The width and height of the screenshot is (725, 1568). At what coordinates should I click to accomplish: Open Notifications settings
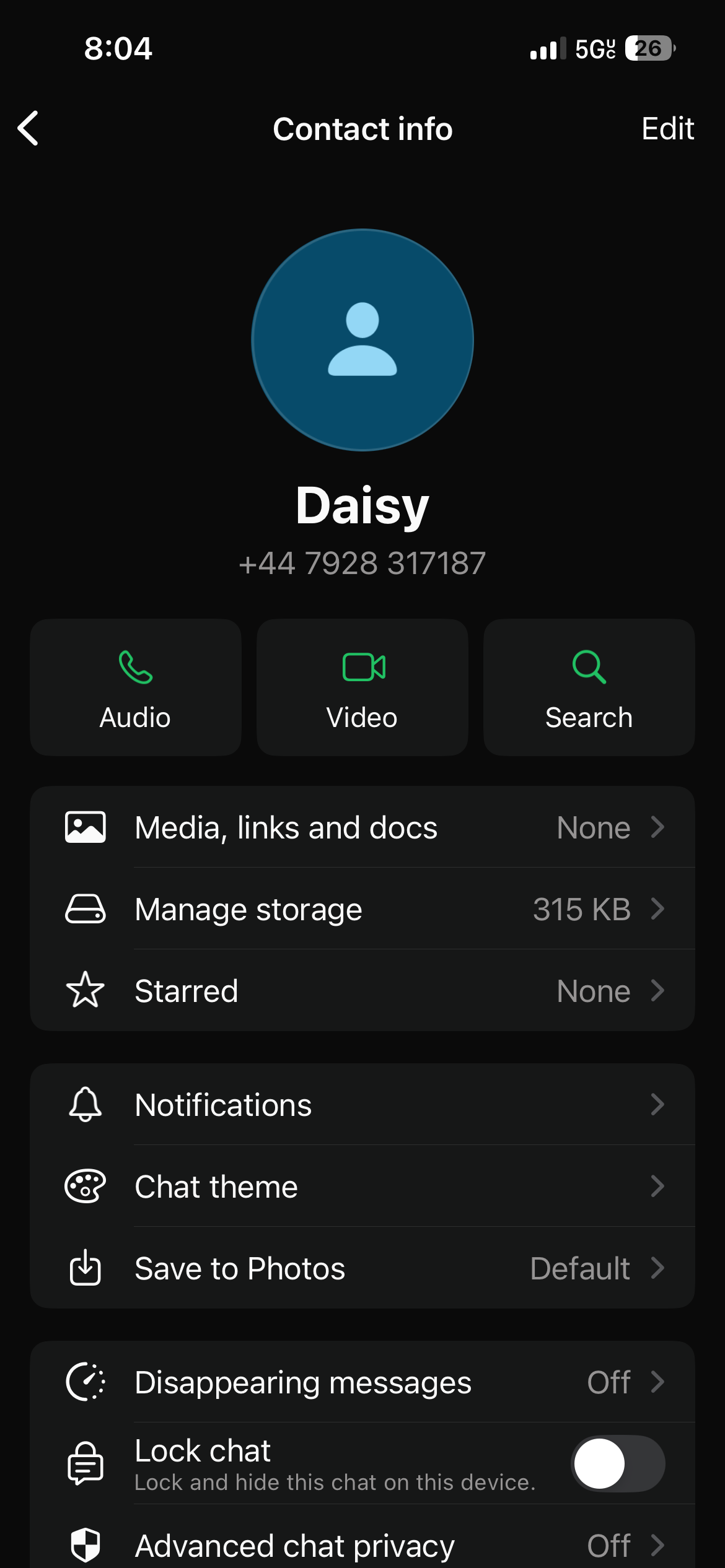click(362, 1105)
